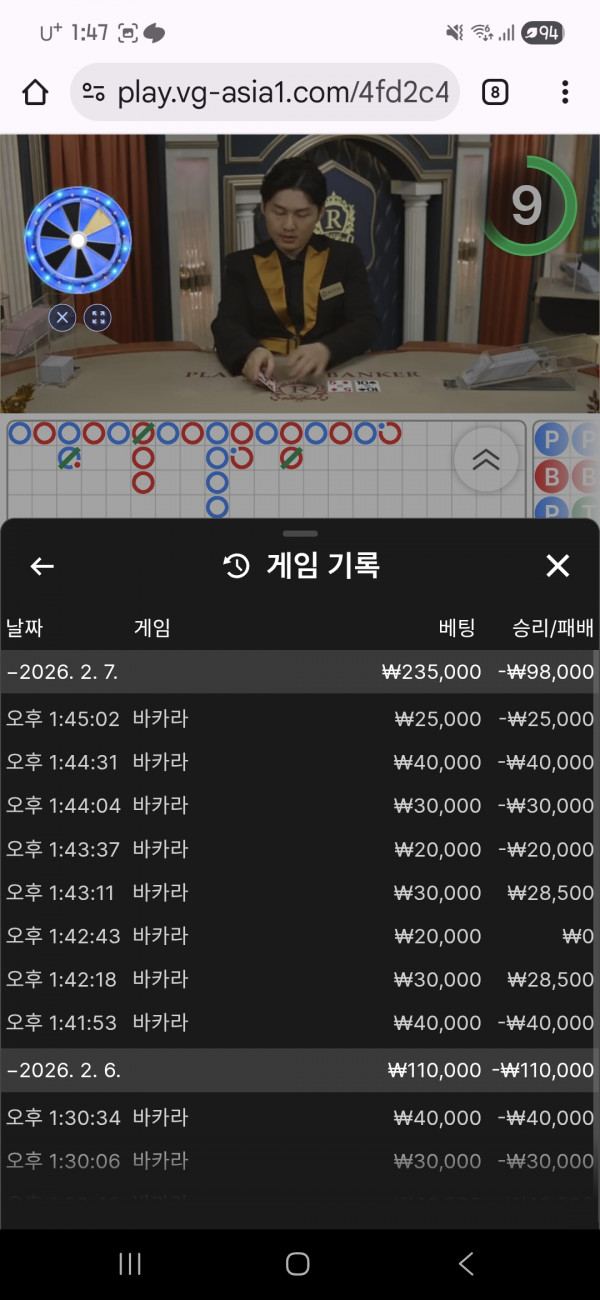Viewport: 600px width, 1300px height.
Task: Expand the wheel widget to fullscreen
Action: click(x=97, y=318)
